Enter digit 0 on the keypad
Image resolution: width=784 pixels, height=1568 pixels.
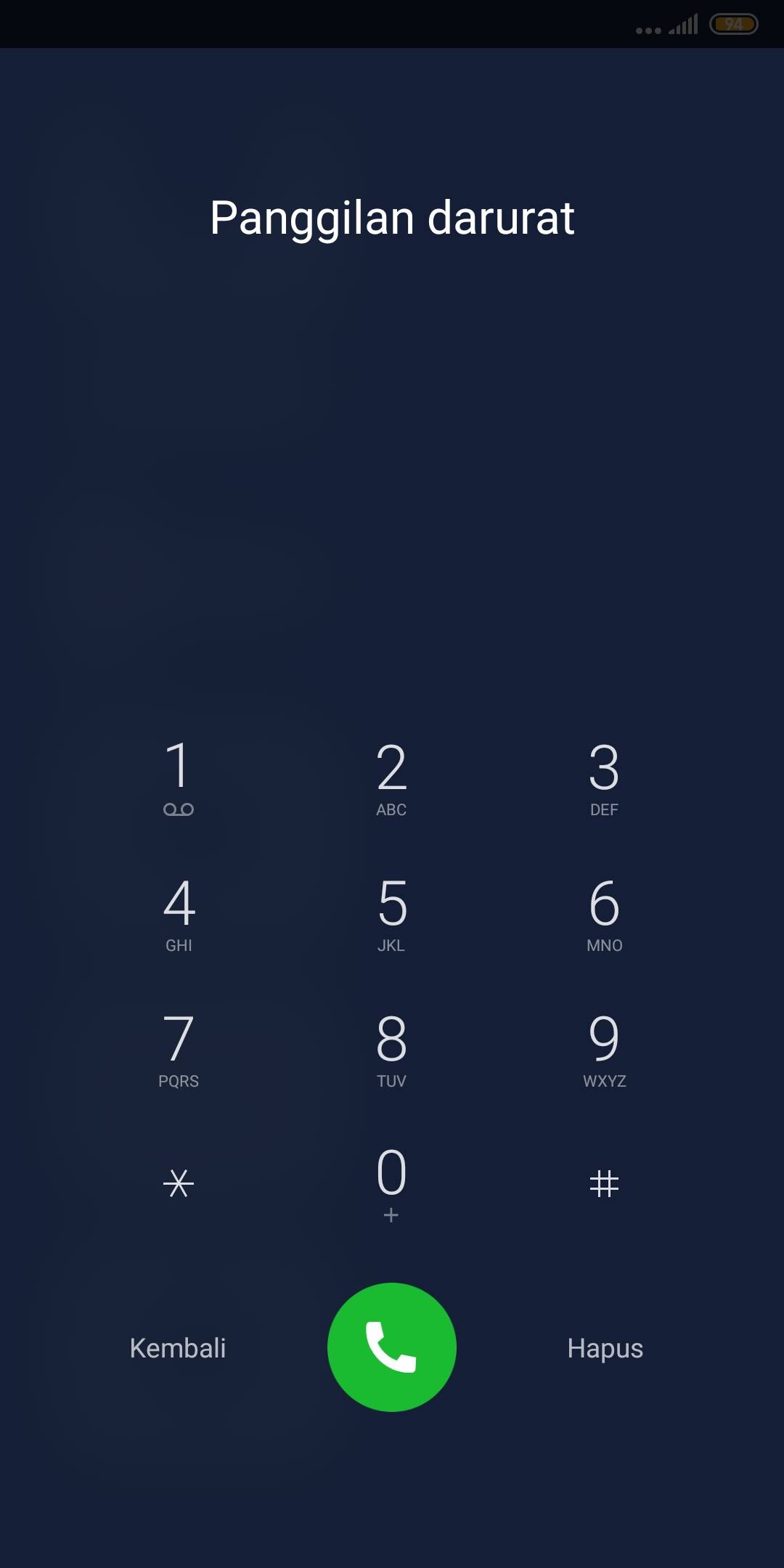[391, 1183]
